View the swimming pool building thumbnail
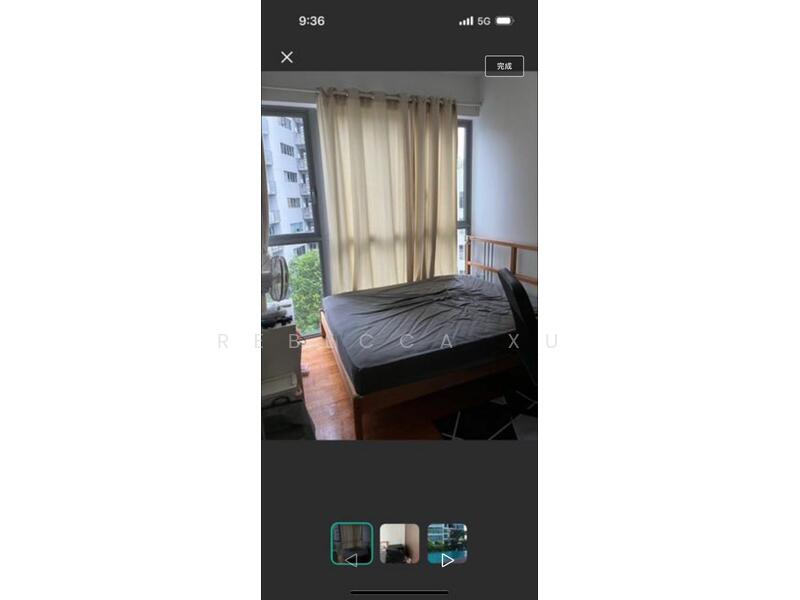This screenshot has width=800, height=600. click(x=447, y=543)
